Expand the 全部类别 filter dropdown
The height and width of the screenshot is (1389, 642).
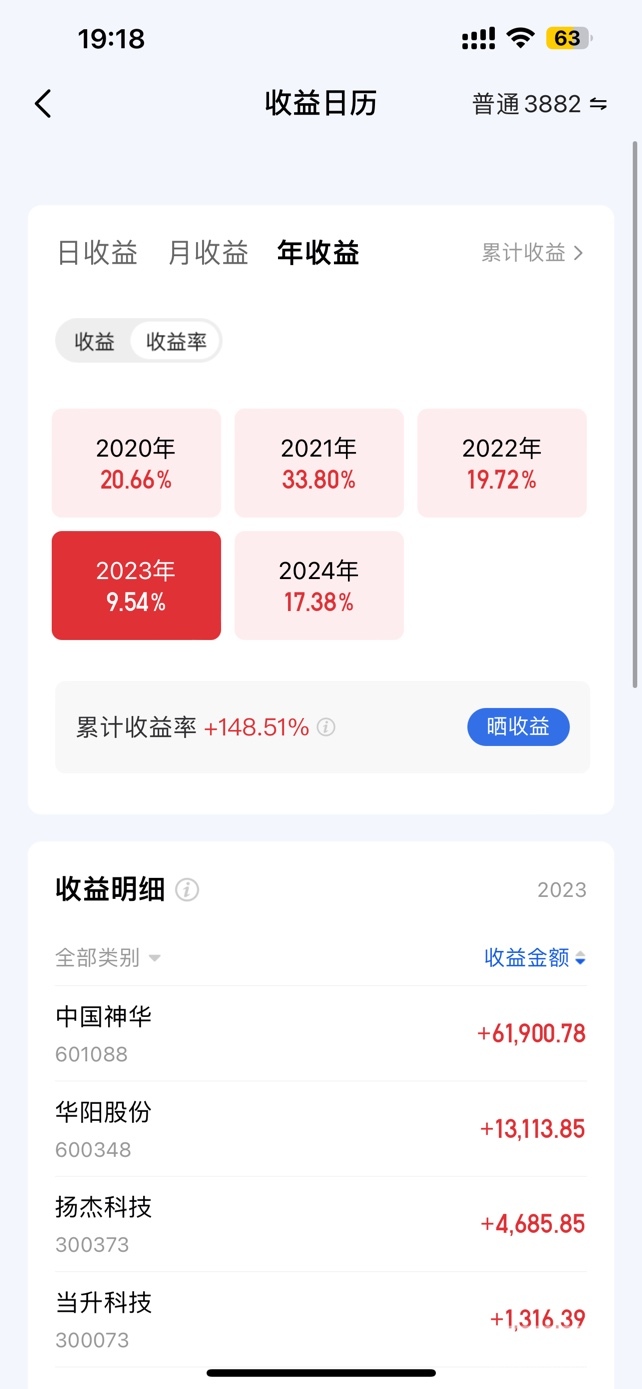108,958
